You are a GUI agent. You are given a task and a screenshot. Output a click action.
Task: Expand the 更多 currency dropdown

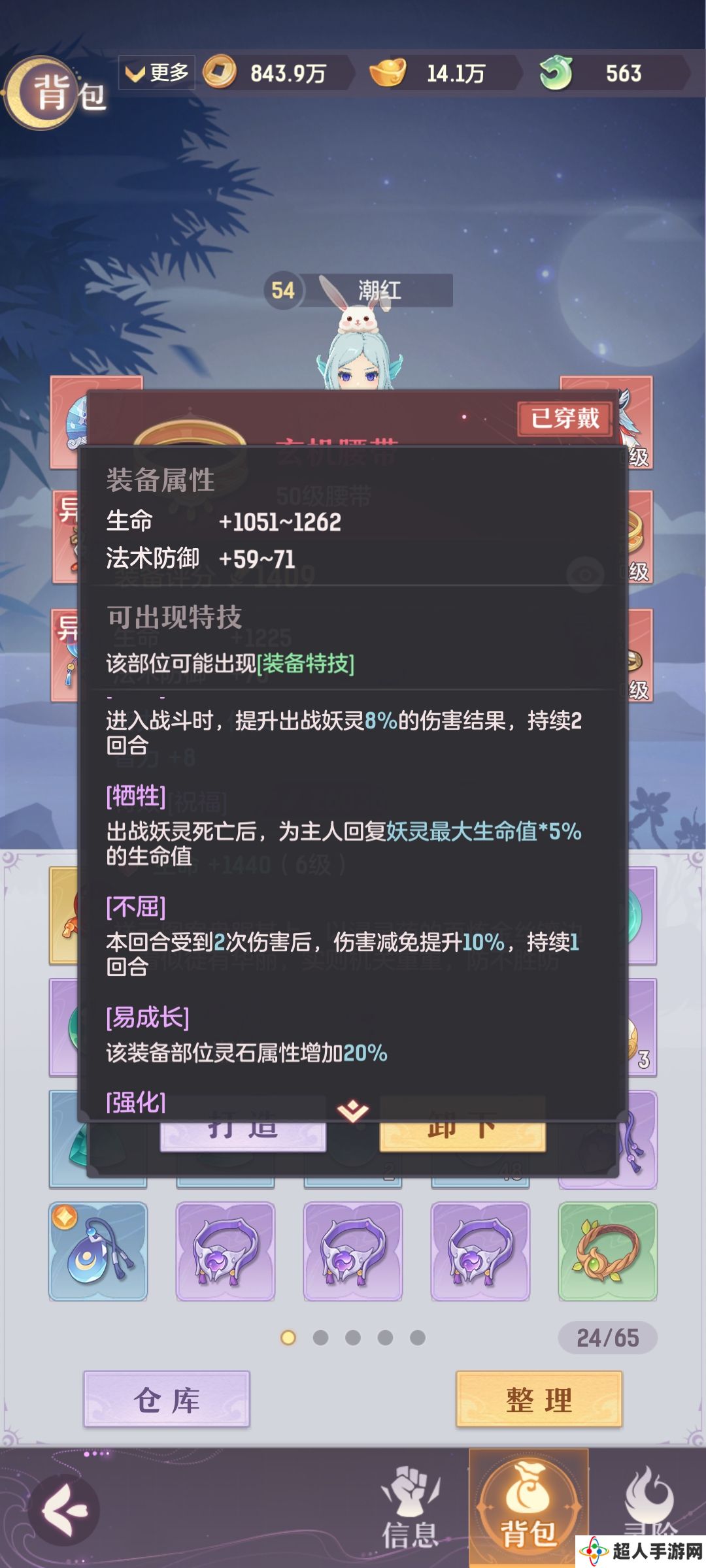pos(157,73)
